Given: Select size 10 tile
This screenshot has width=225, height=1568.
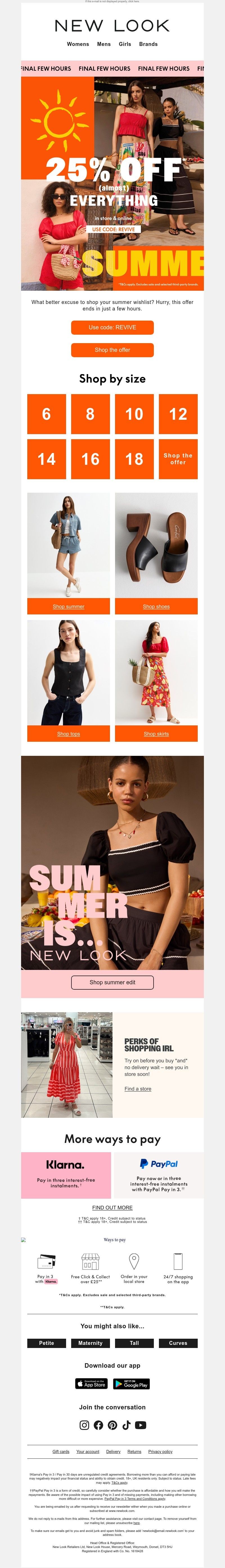Looking at the screenshot, I should click(134, 414).
